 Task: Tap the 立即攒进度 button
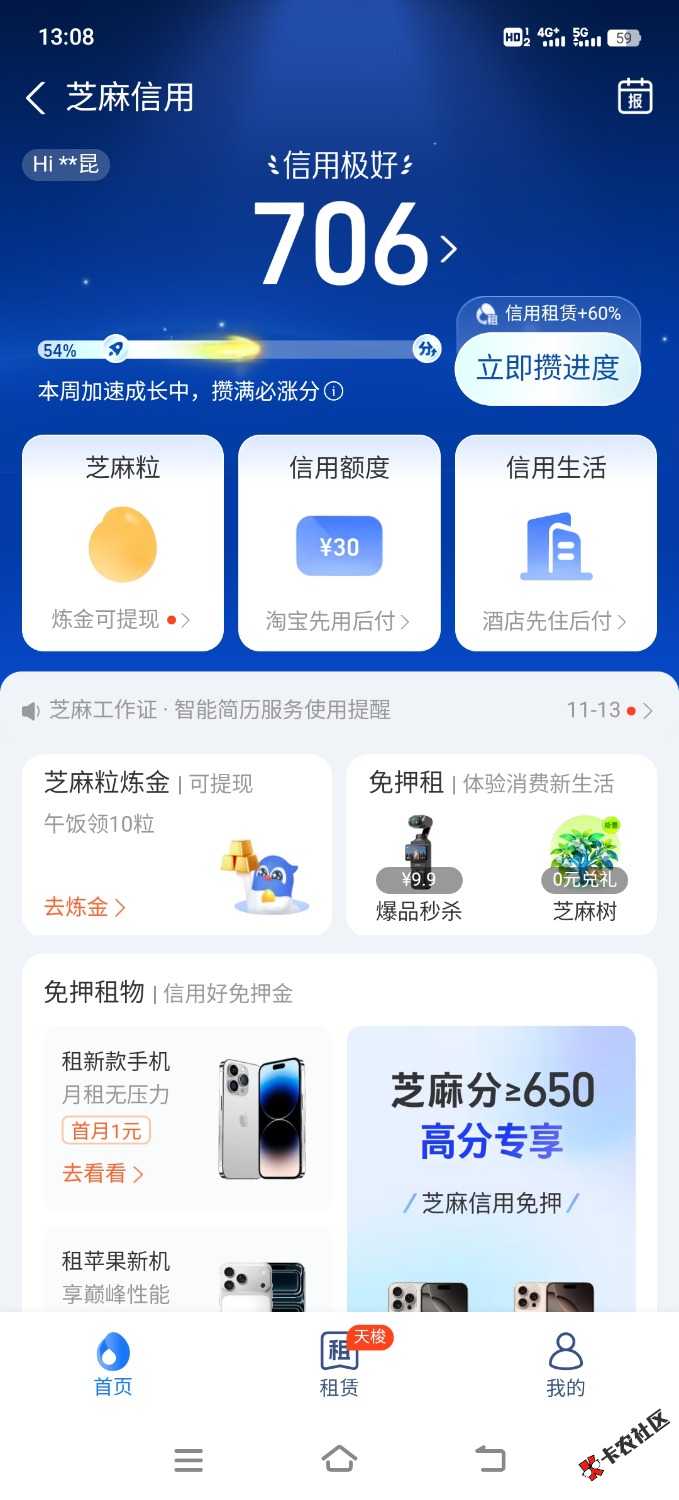point(547,368)
